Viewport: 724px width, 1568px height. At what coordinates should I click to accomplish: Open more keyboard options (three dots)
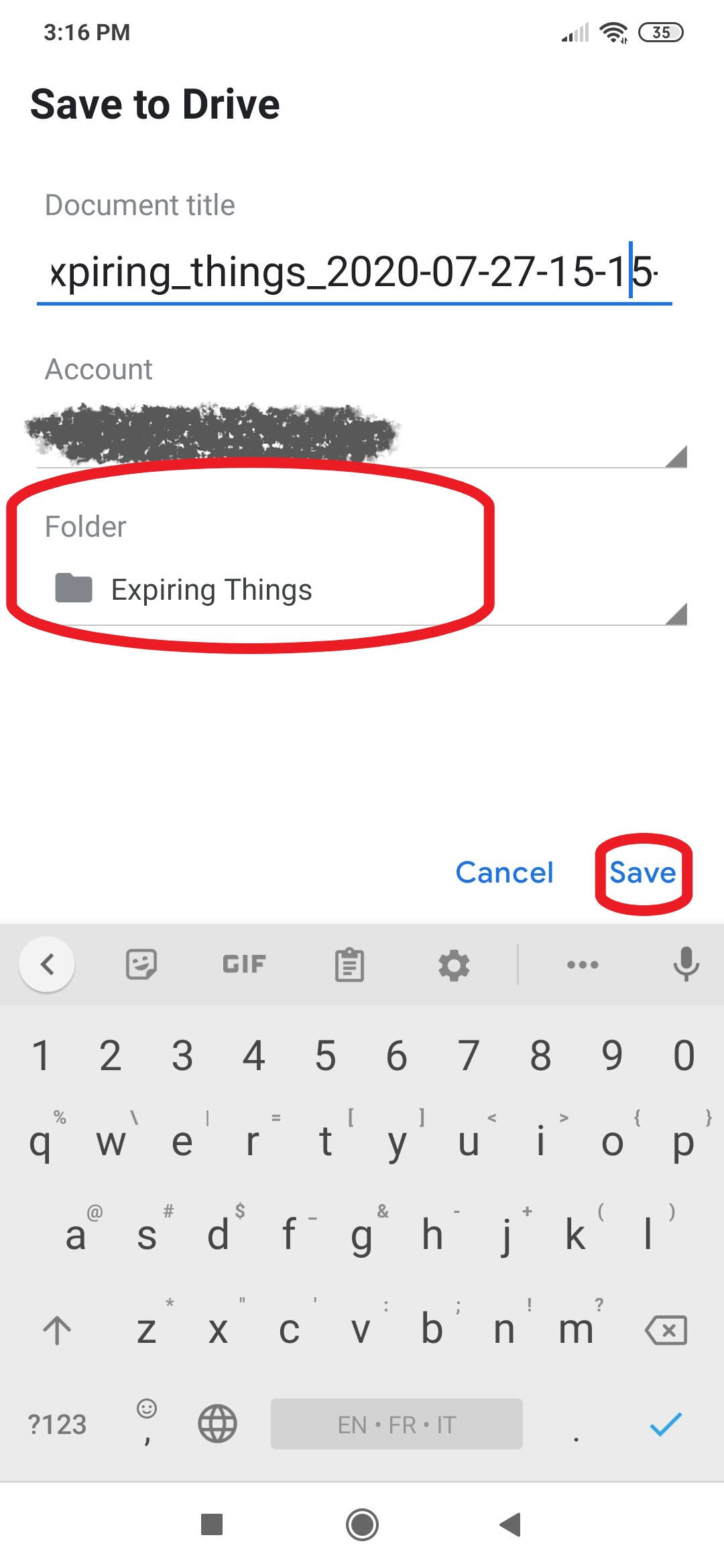(x=583, y=965)
